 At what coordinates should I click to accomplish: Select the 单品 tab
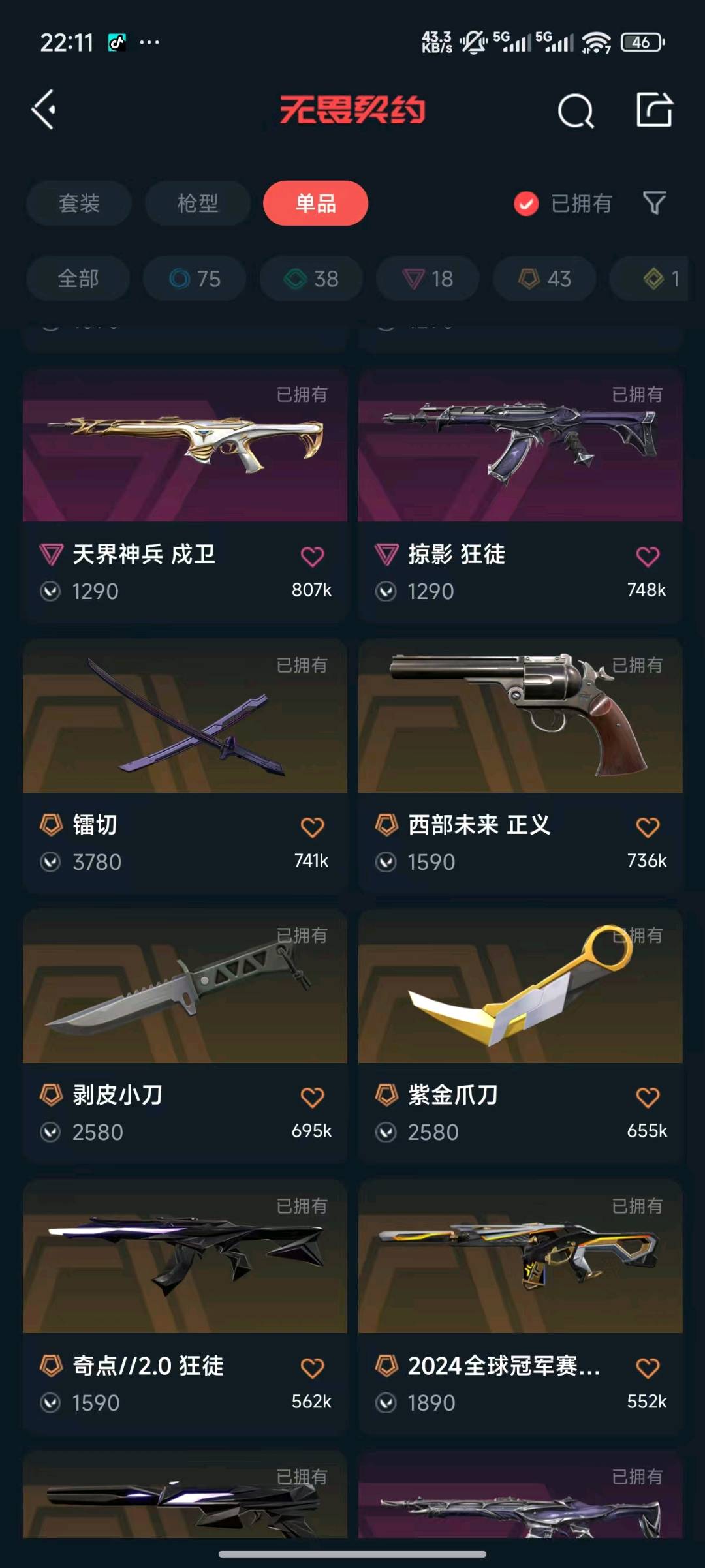click(x=316, y=204)
